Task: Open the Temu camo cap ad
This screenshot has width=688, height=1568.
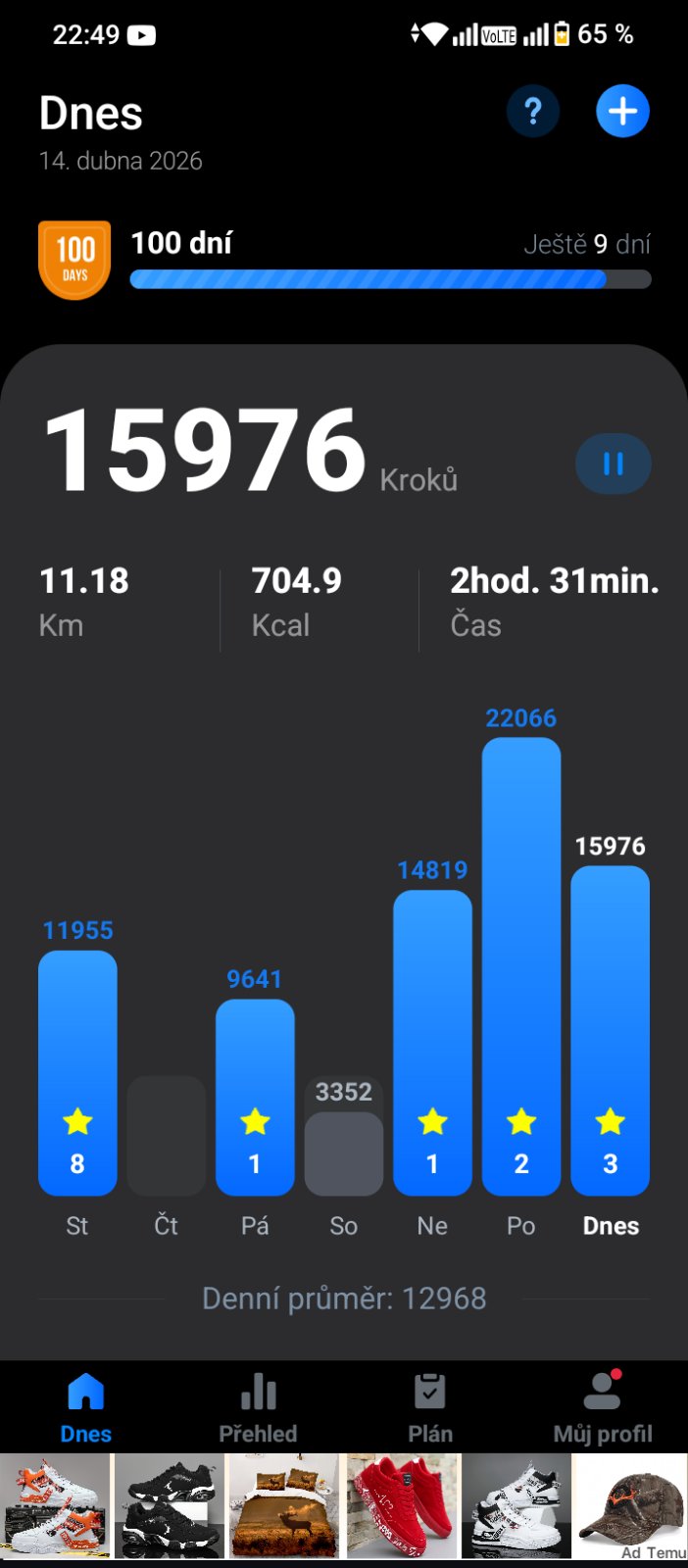Action: pyautogui.click(x=629, y=1506)
